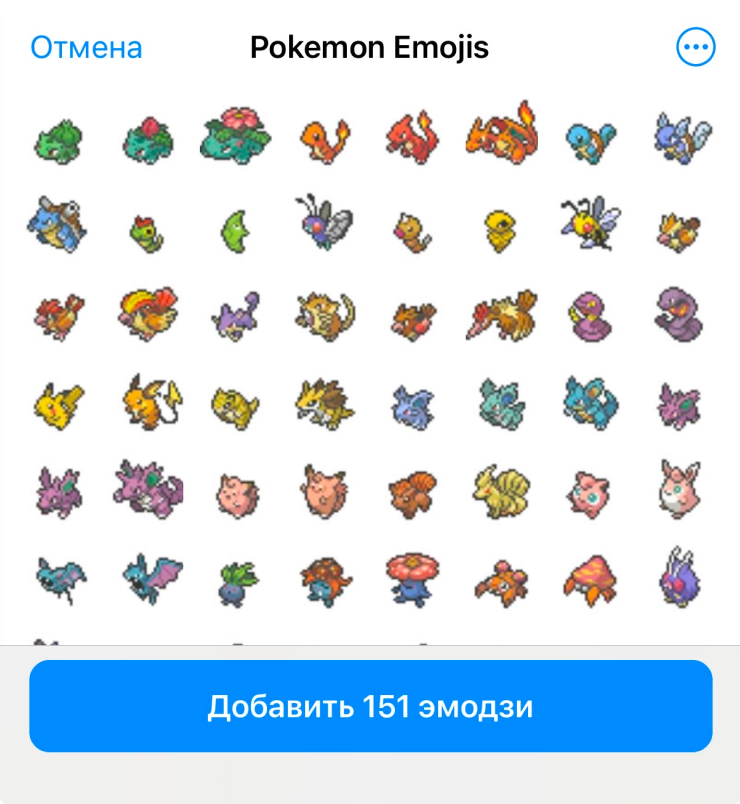Select the Pikachu emoji
Viewport: 740px width, 804px height.
(59, 403)
